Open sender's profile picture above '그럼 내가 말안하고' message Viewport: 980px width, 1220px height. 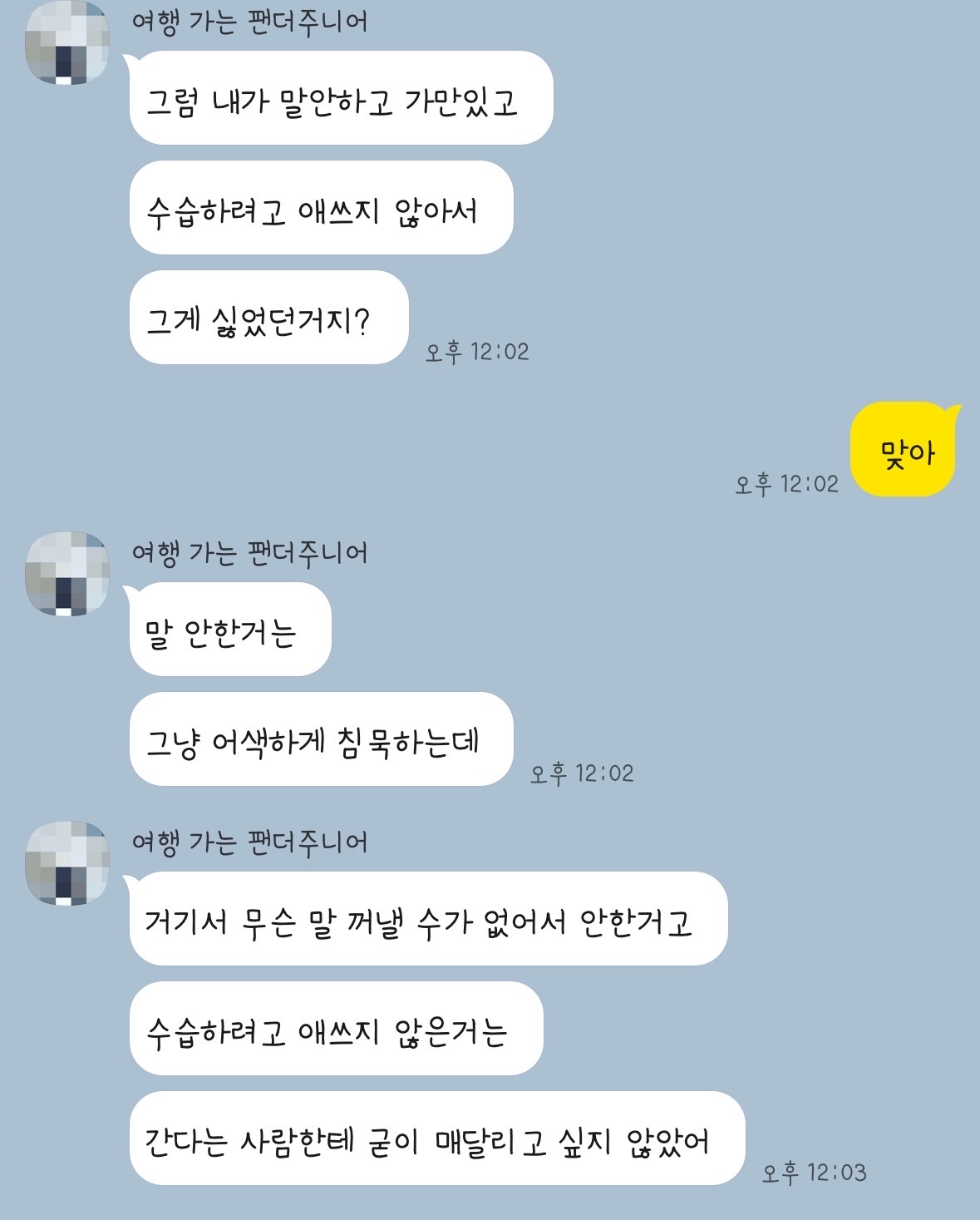(x=67, y=43)
